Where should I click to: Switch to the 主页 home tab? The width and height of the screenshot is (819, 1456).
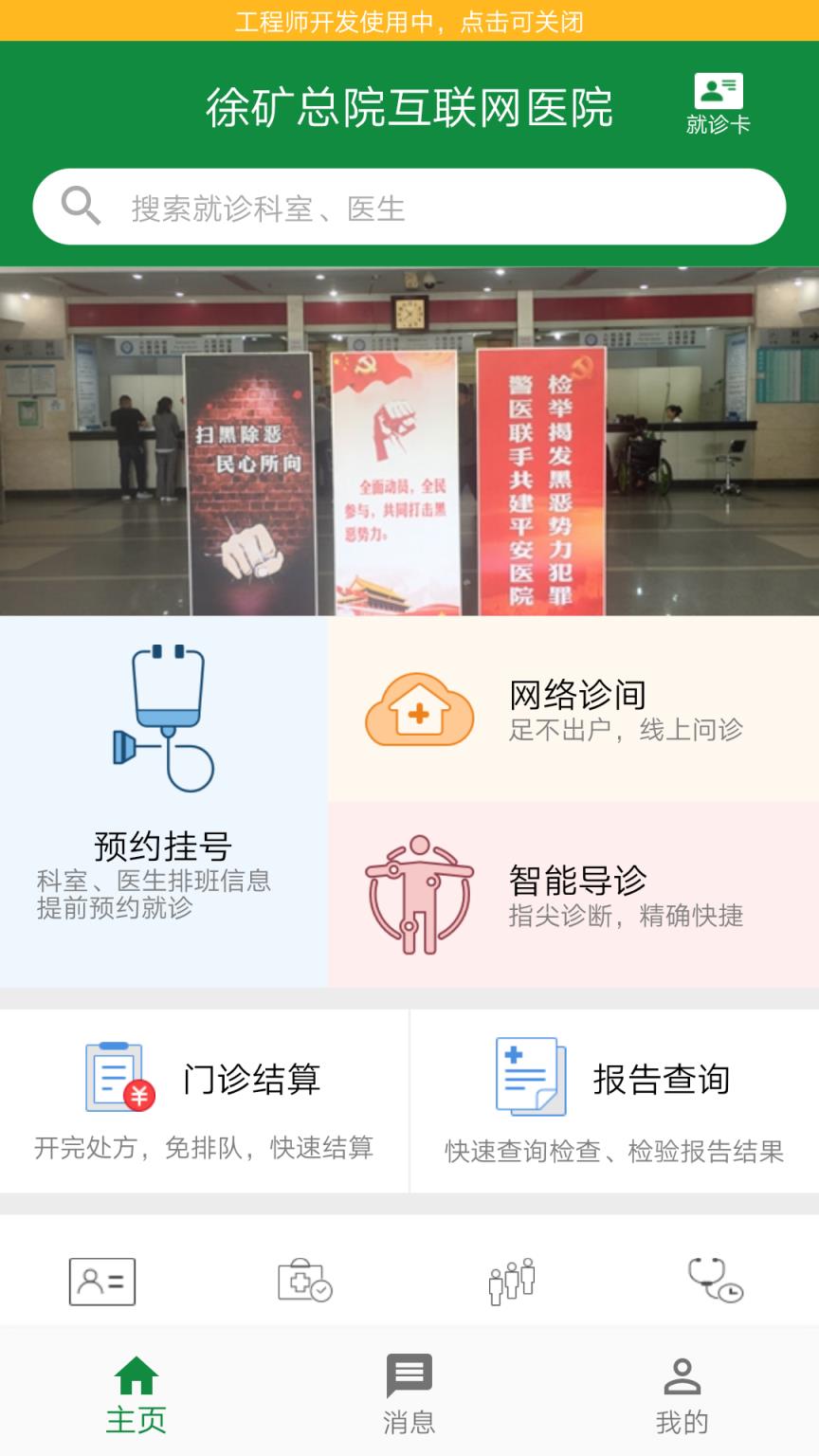tap(136, 1393)
